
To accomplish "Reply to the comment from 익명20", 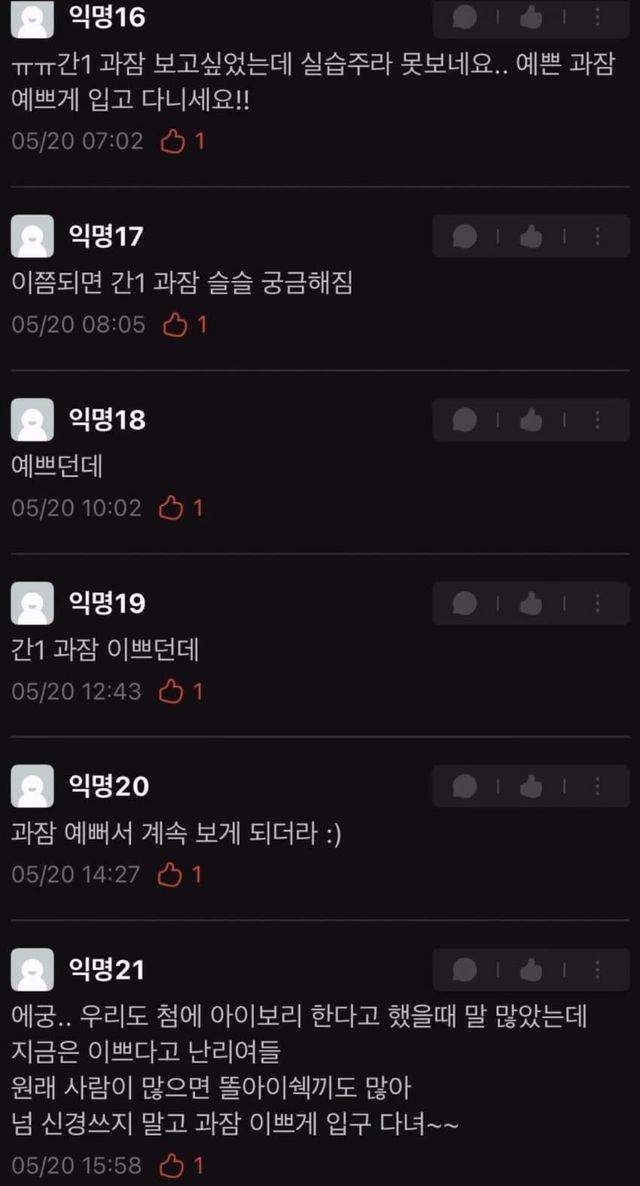I will point(465,786).
